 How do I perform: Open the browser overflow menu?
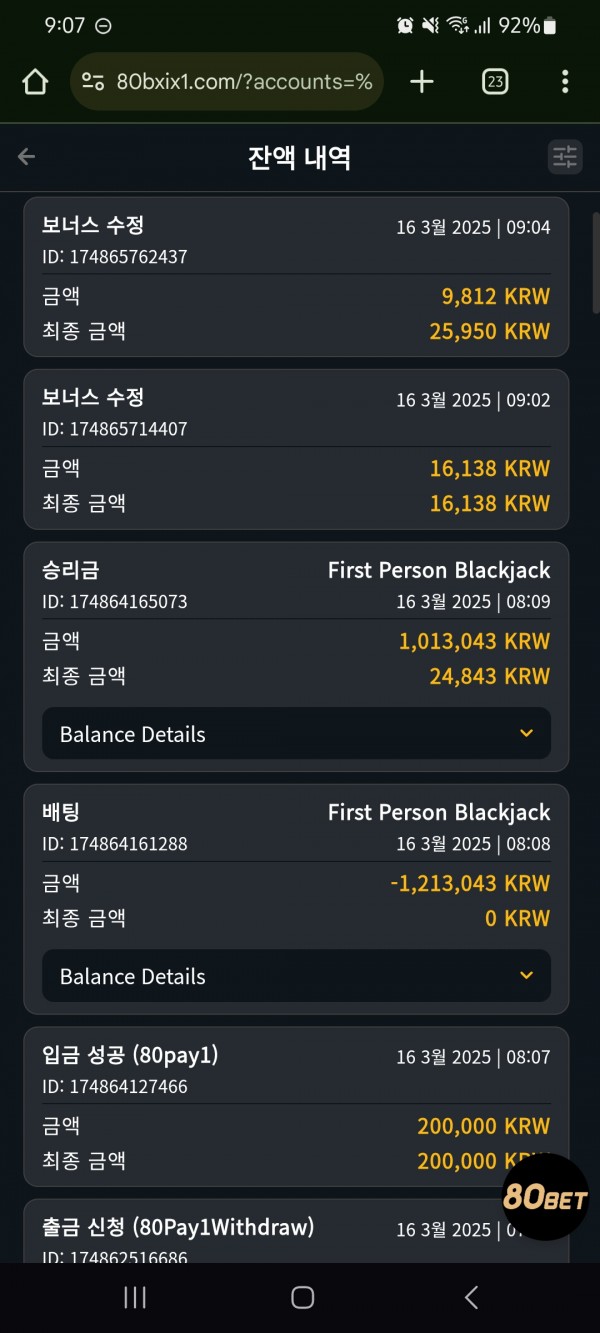point(565,82)
